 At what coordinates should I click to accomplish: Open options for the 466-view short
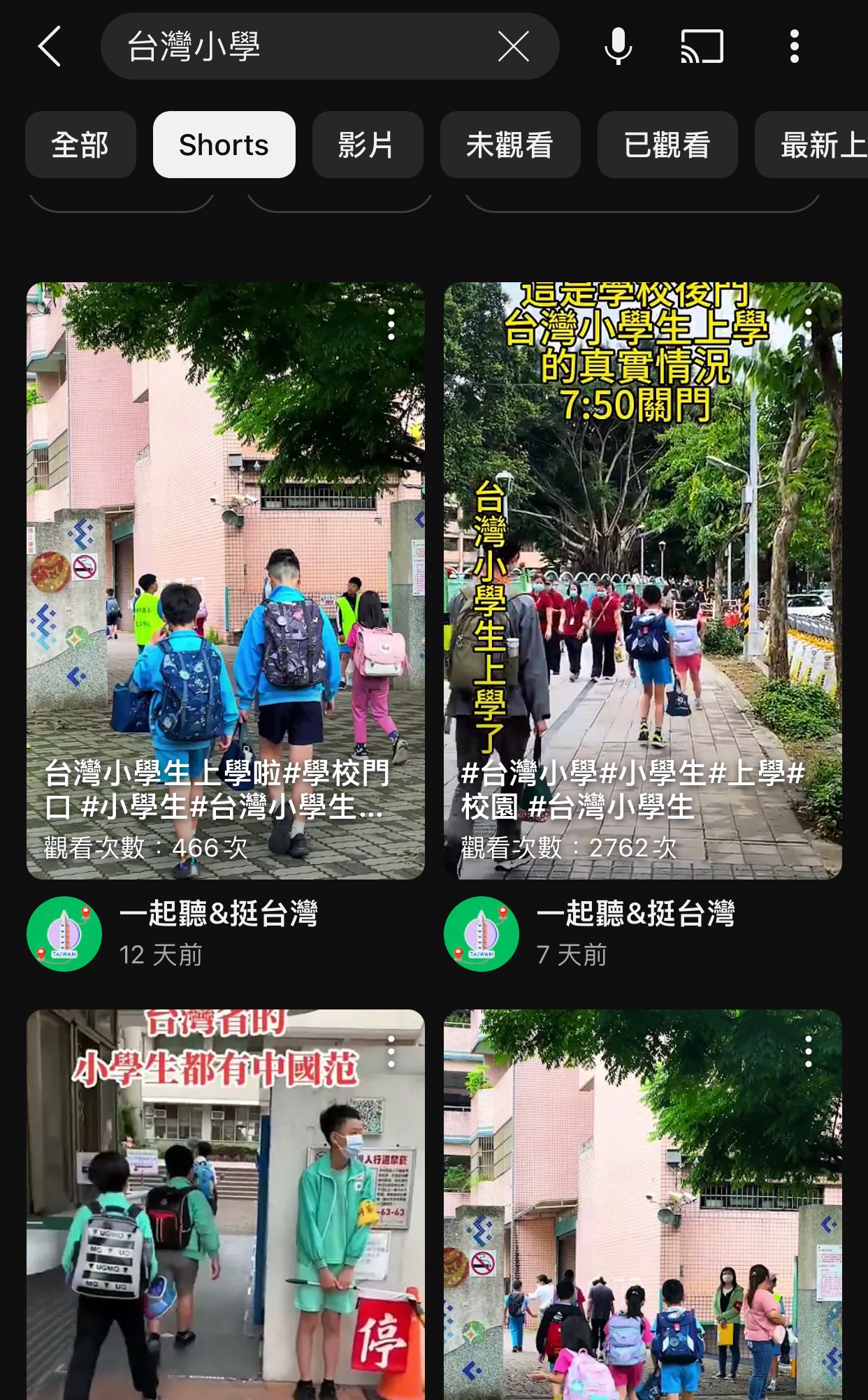[391, 325]
